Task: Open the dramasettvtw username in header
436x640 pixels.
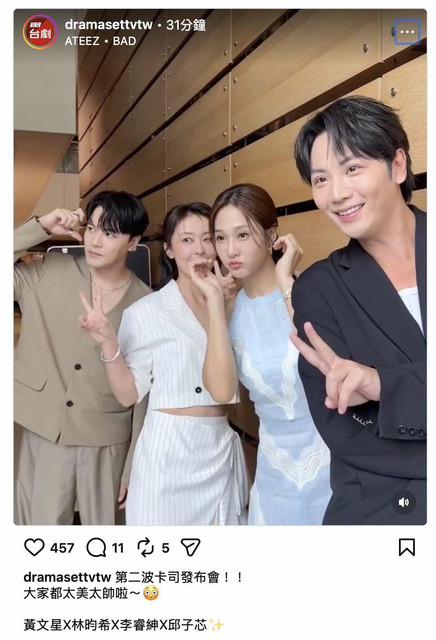Action: (109, 25)
